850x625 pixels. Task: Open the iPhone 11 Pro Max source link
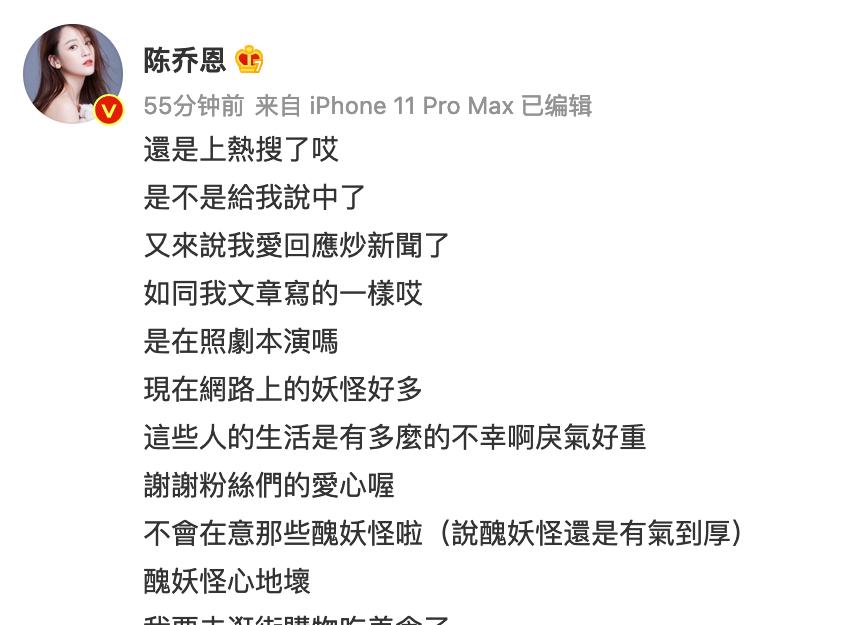(411, 106)
